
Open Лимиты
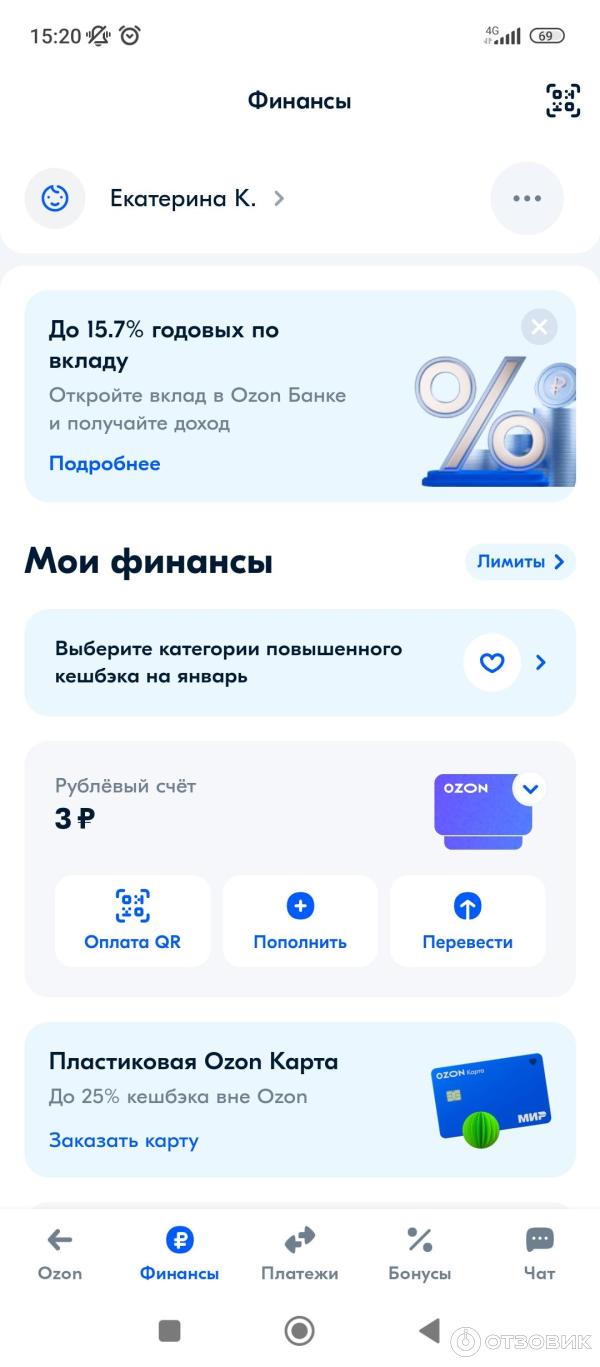coord(520,561)
